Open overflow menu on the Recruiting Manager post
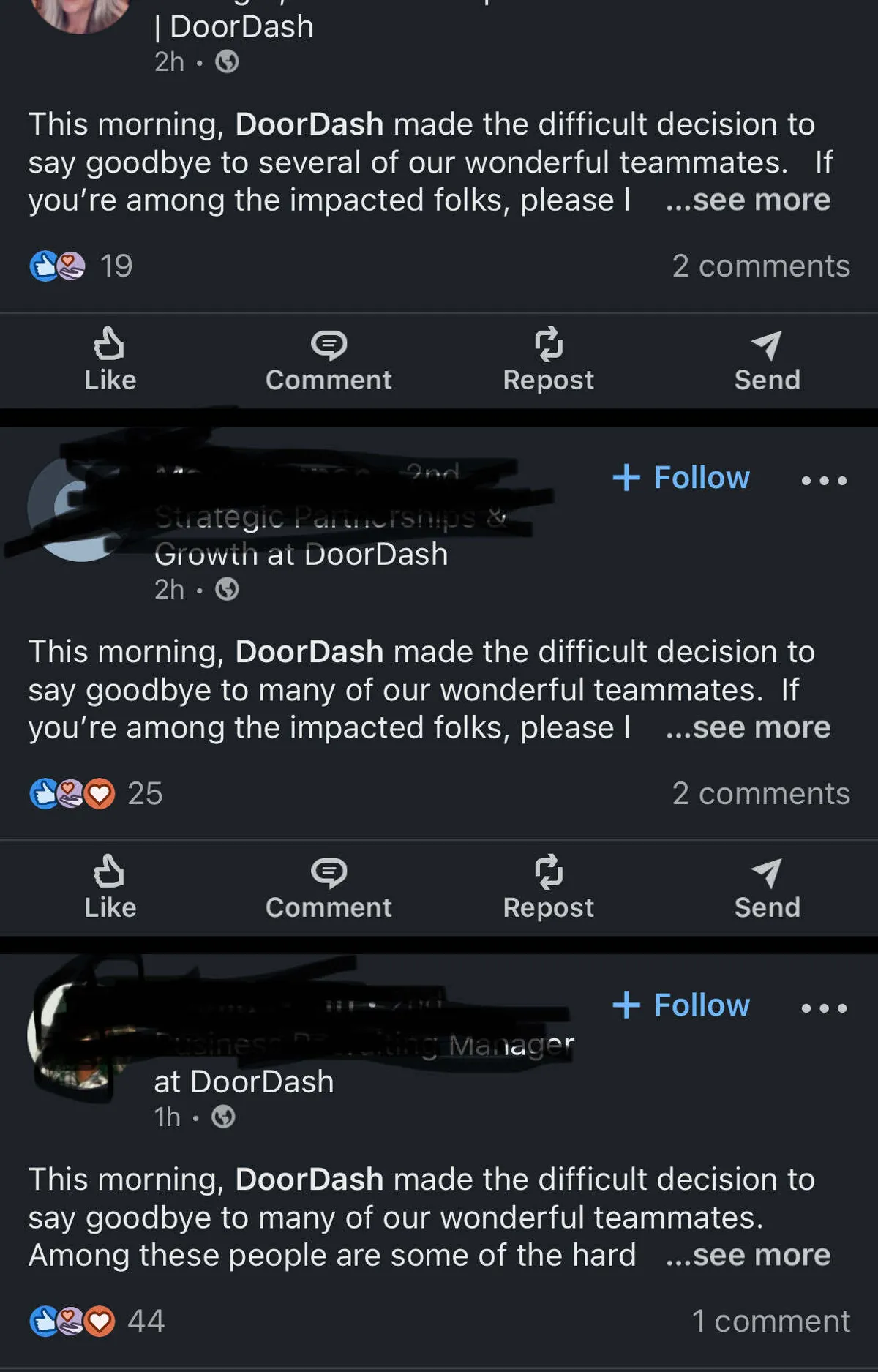The width and height of the screenshot is (878, 1372). (824, 1008)
